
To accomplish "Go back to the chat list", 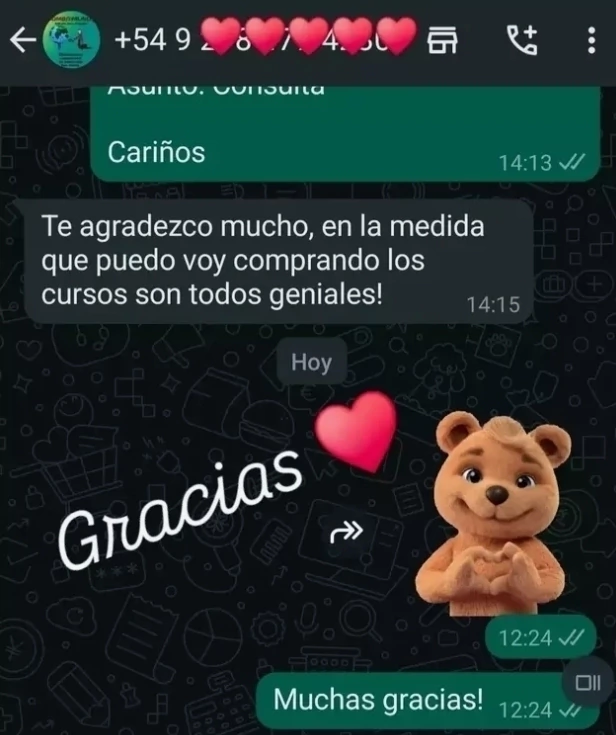I will 21,40.
